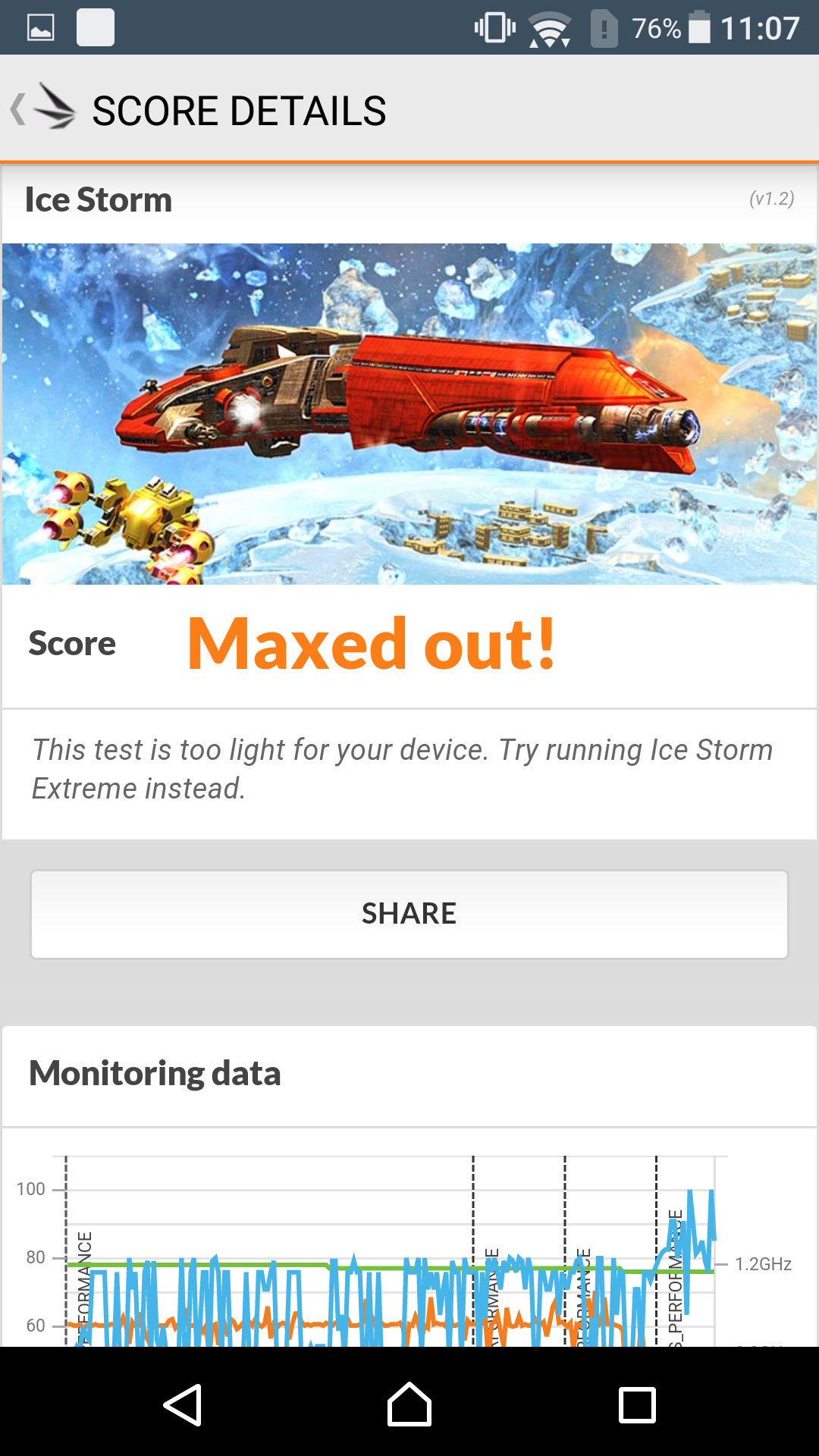Open the recent apps view
Image resolution: width=819 pixels, height=1456 pixels.
637,1405
